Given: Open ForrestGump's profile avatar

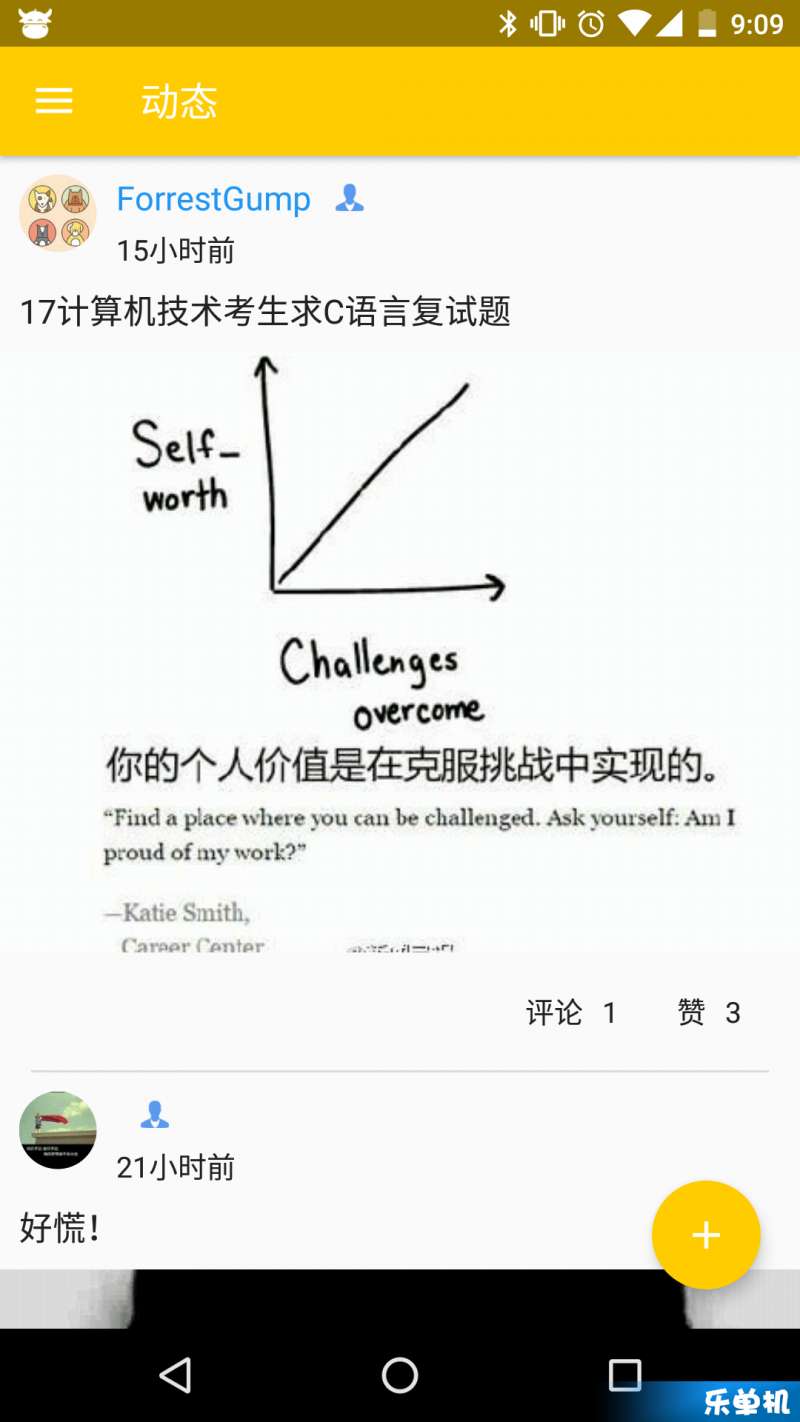Looking at the screenshot, I should [58, 213].
